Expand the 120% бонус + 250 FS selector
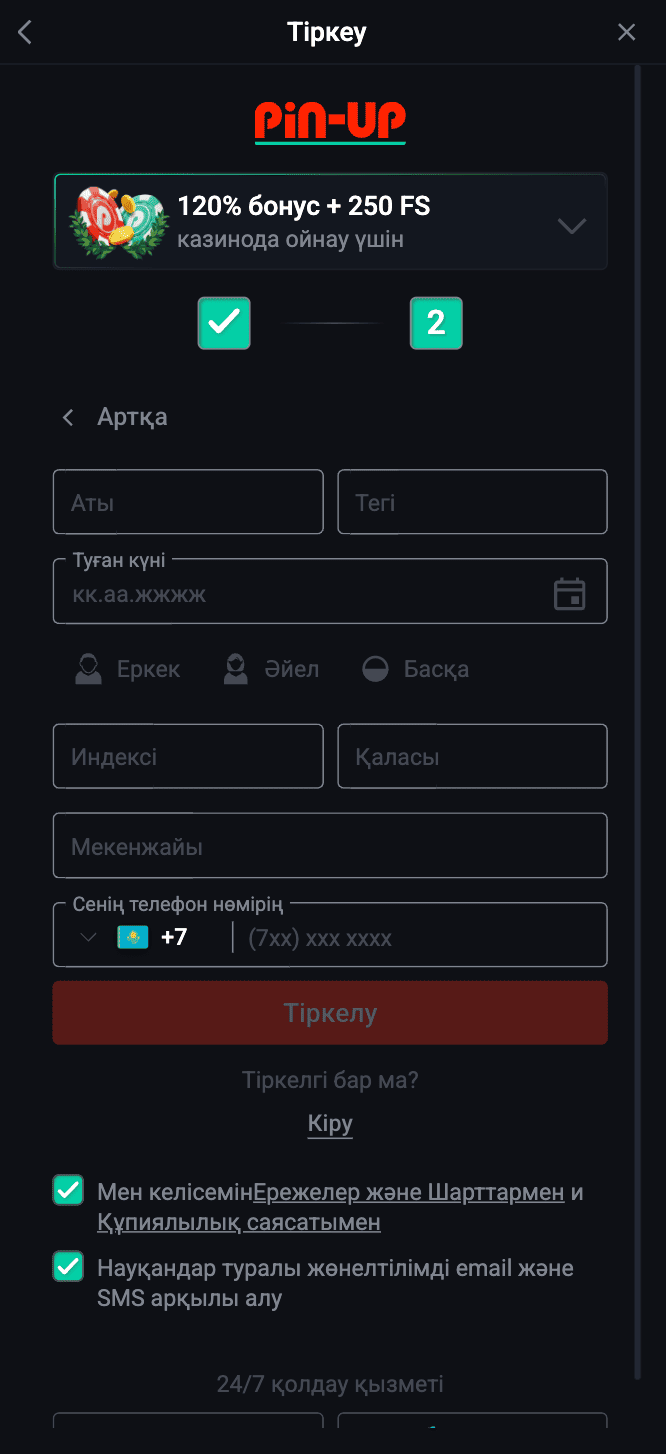This screenshot has height=1454, width=666. 571,225
